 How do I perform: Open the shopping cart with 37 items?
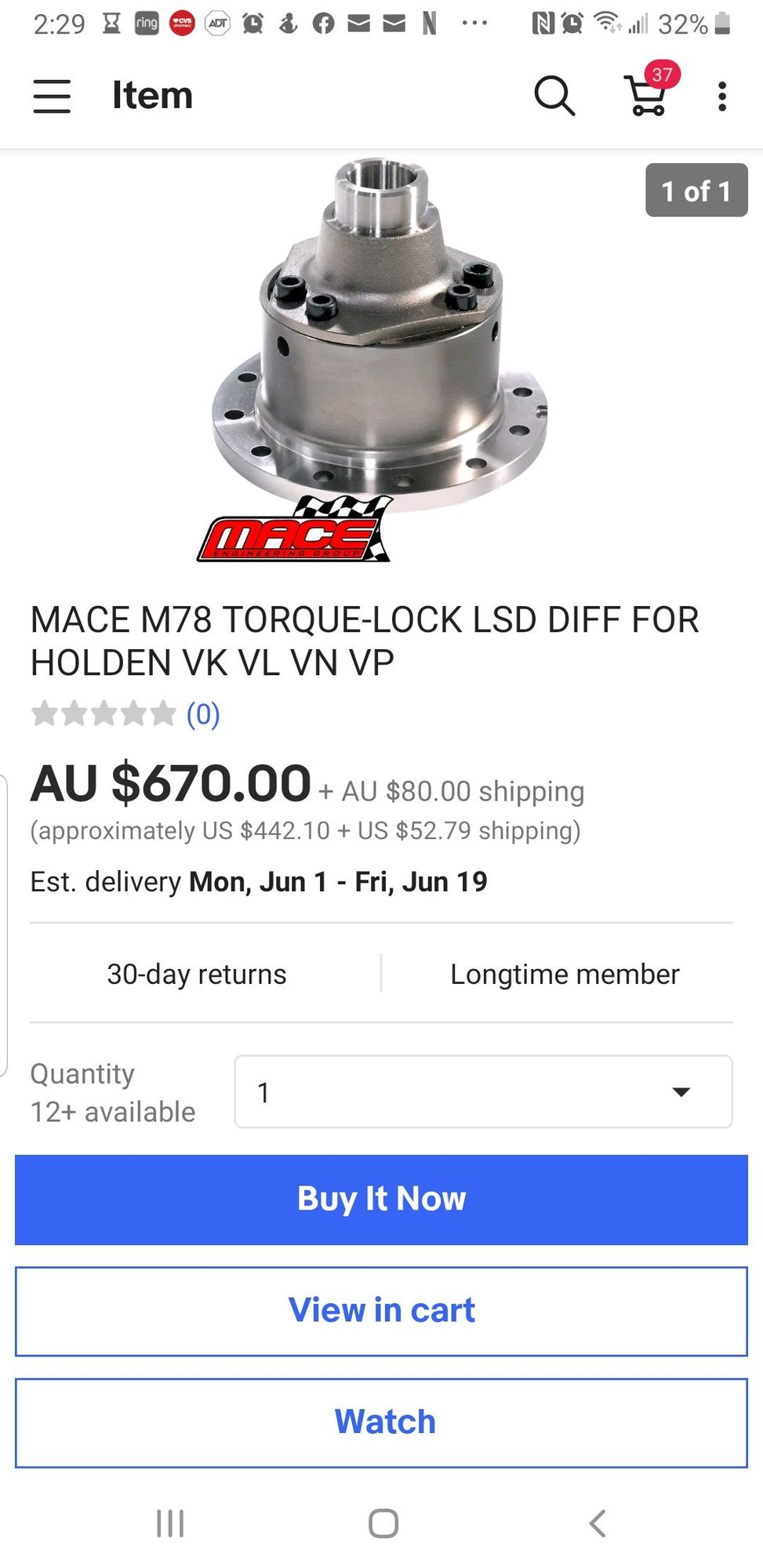[x=649, y=96]
